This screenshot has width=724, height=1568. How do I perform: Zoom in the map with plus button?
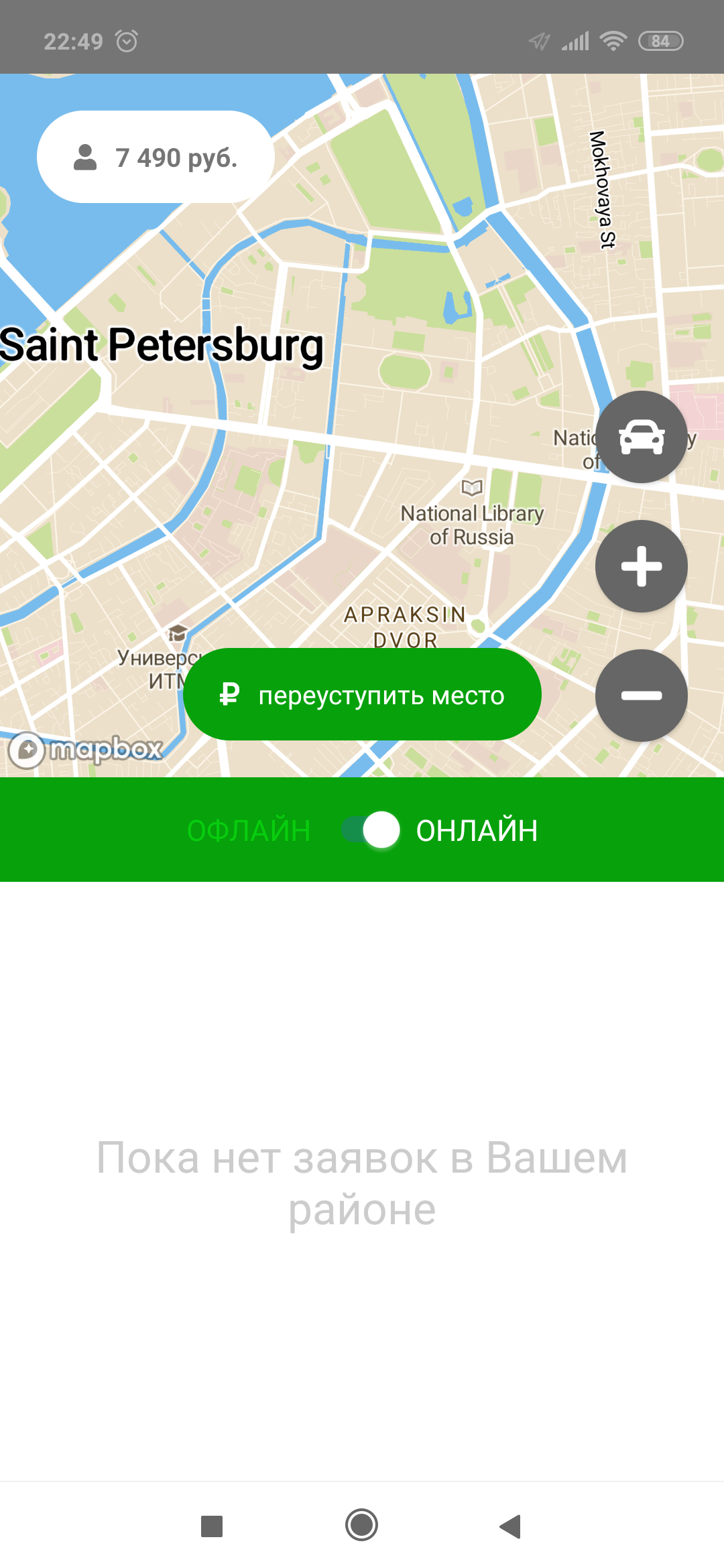(642, 566)
